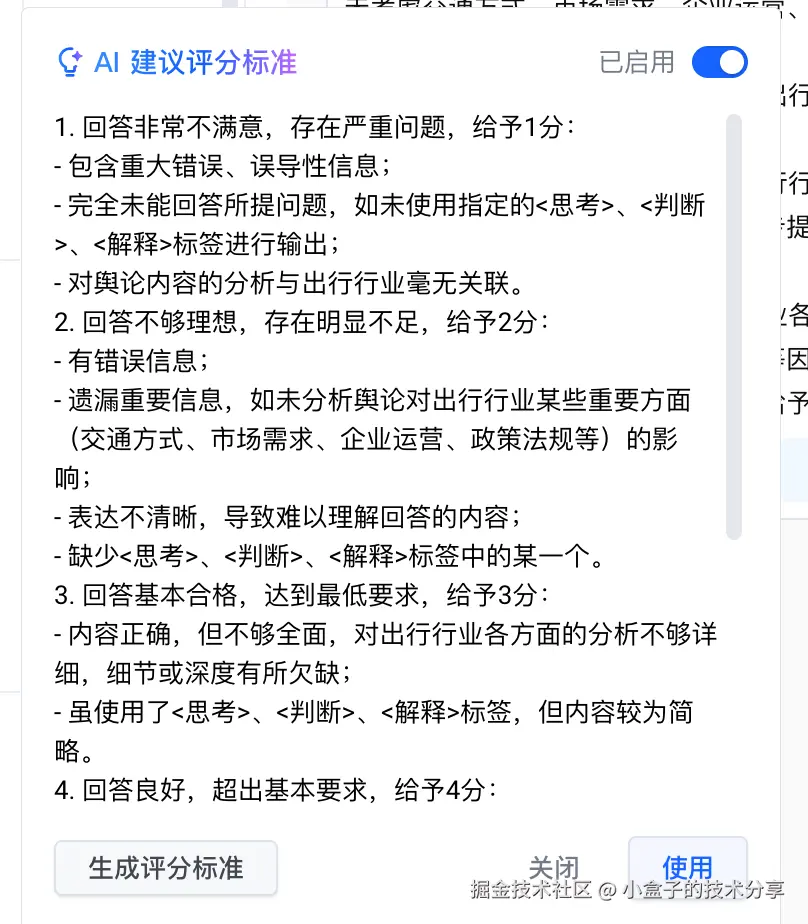Close the dialog with 关闭
Image resolution: width=808 pixels, height=924 pixels.
pos(554,867)
